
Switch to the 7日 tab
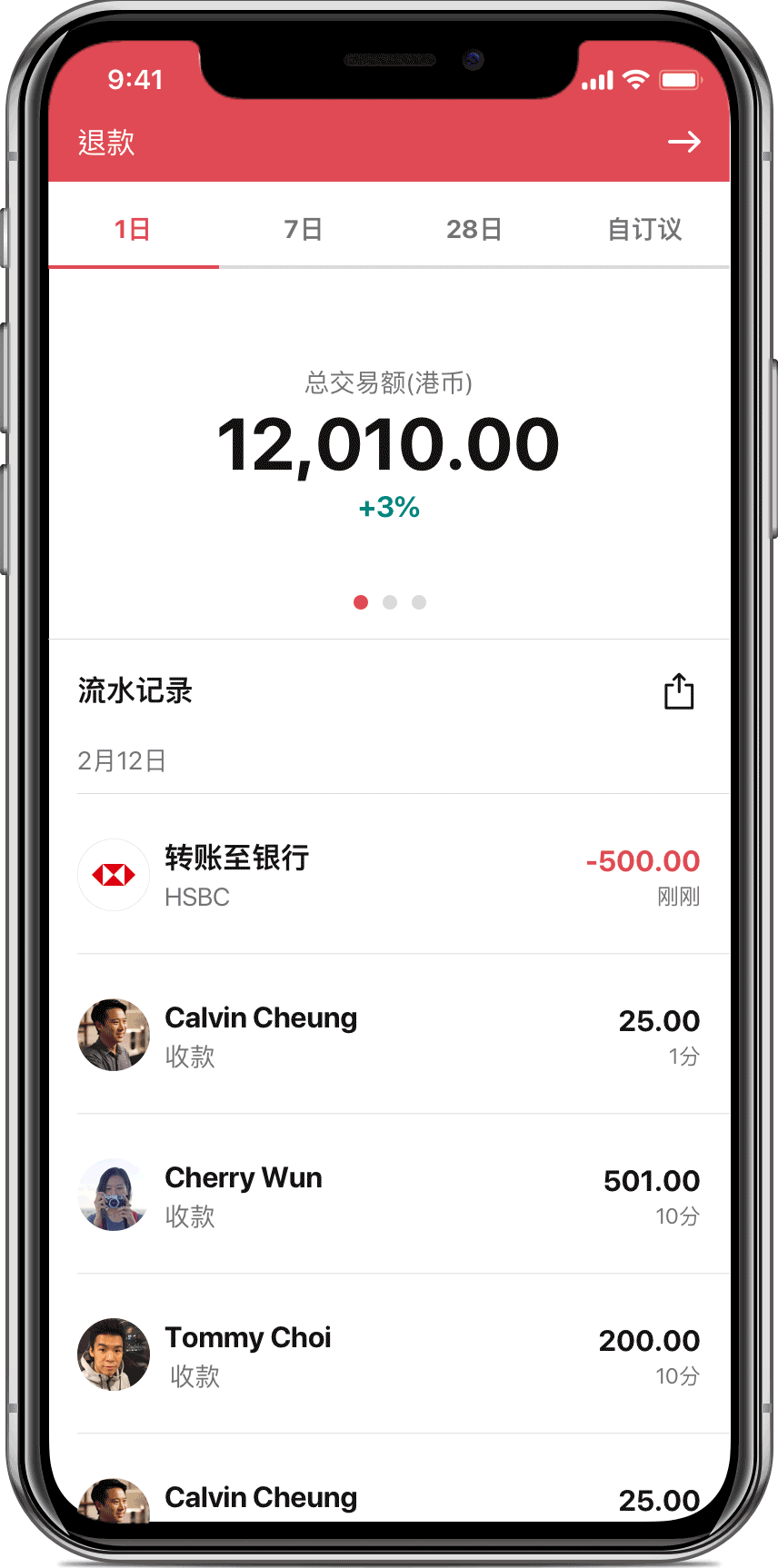[303, 229]
